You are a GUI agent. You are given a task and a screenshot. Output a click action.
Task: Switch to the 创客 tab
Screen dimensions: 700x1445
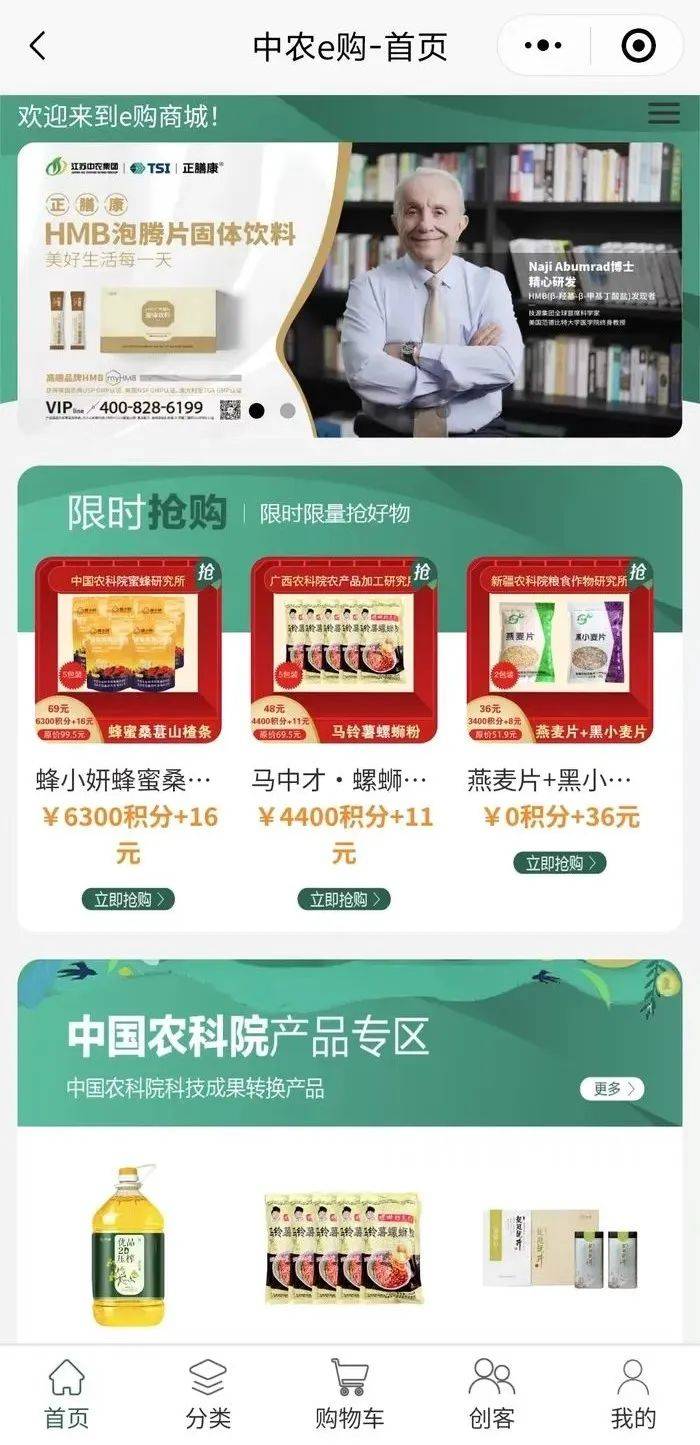coord(491,1394)
